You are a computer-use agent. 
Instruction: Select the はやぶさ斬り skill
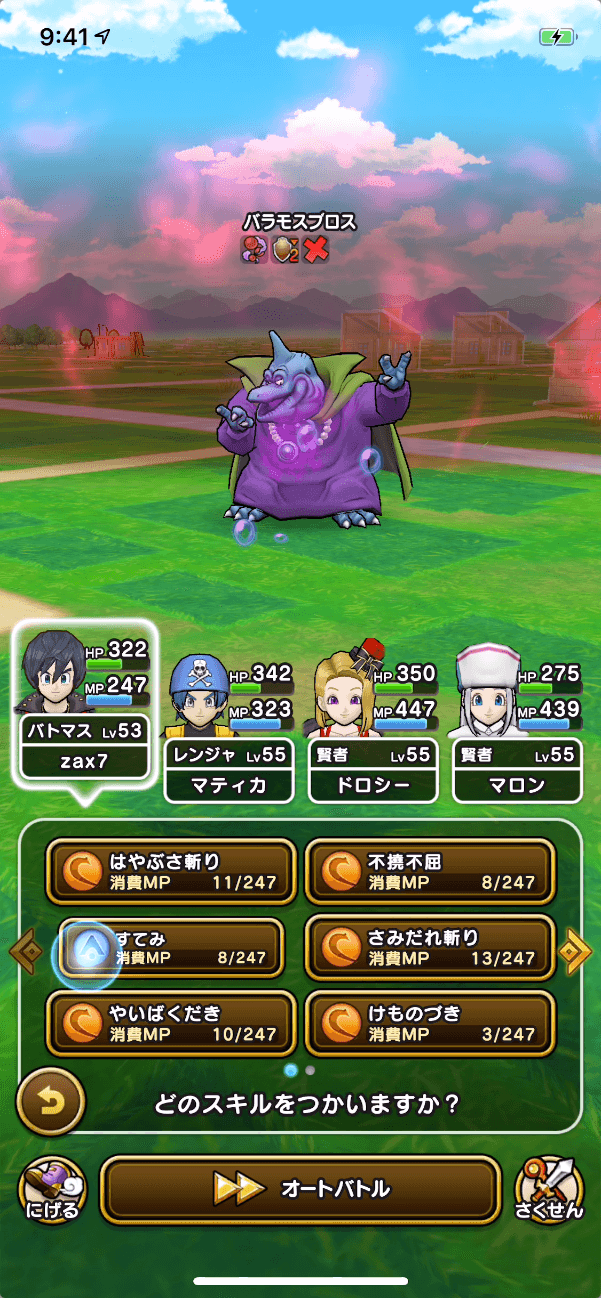[171, 871]
